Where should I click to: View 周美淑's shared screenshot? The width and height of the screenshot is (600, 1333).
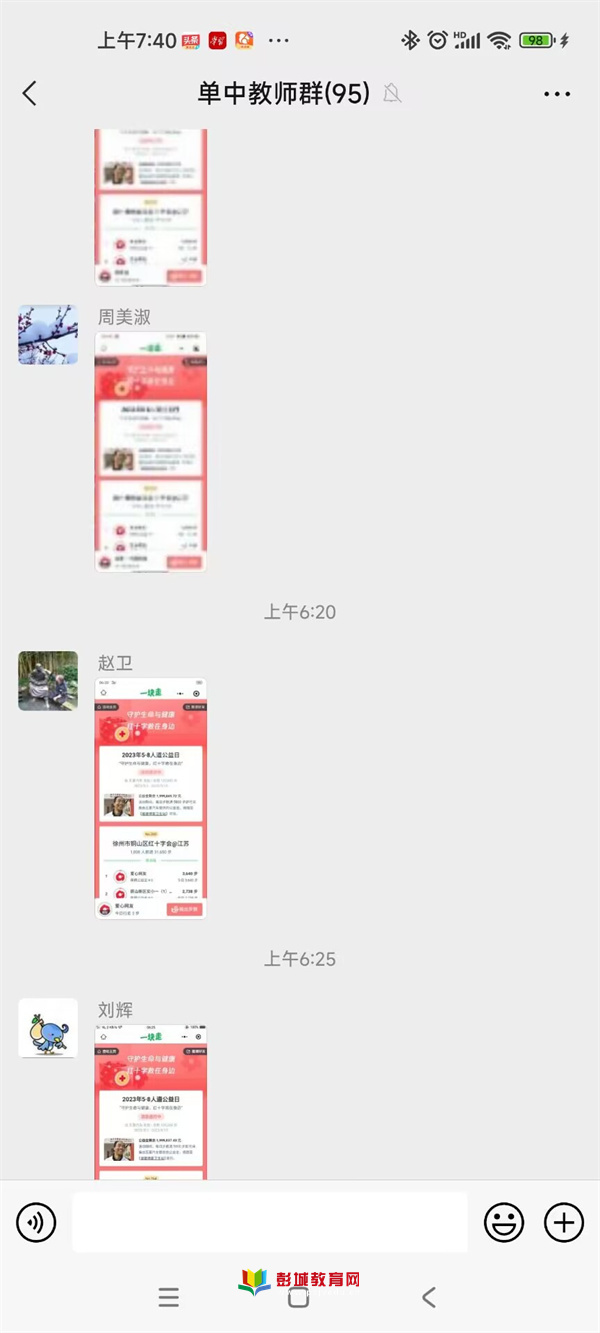pos(151,452)
